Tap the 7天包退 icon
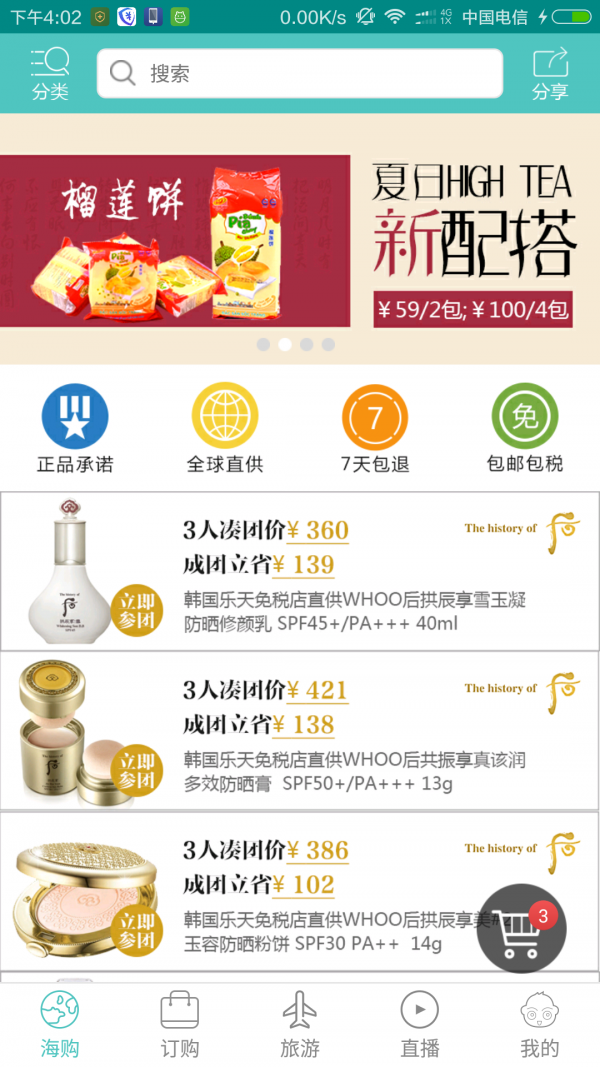600x1067 pixels. [375, 428]
